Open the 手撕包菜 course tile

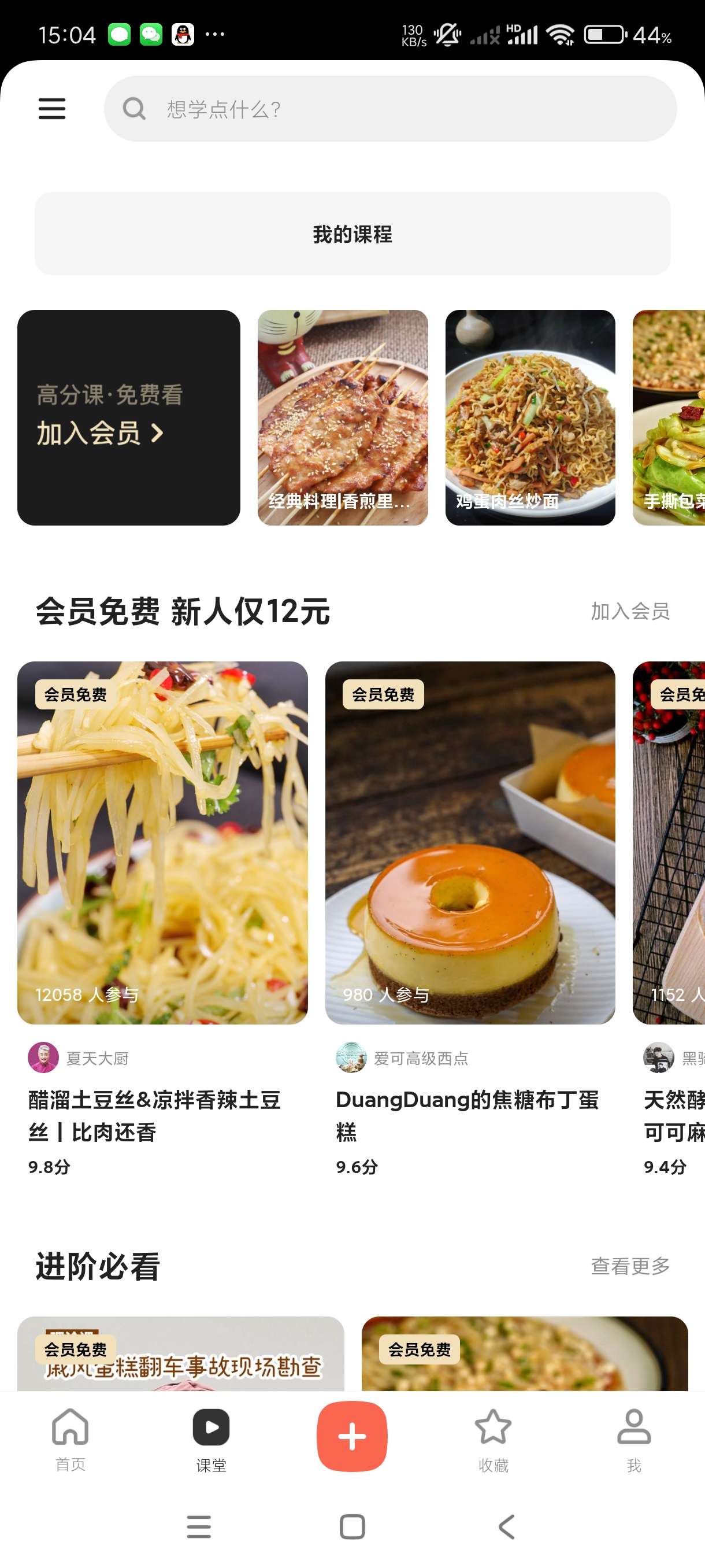[669, 417]
